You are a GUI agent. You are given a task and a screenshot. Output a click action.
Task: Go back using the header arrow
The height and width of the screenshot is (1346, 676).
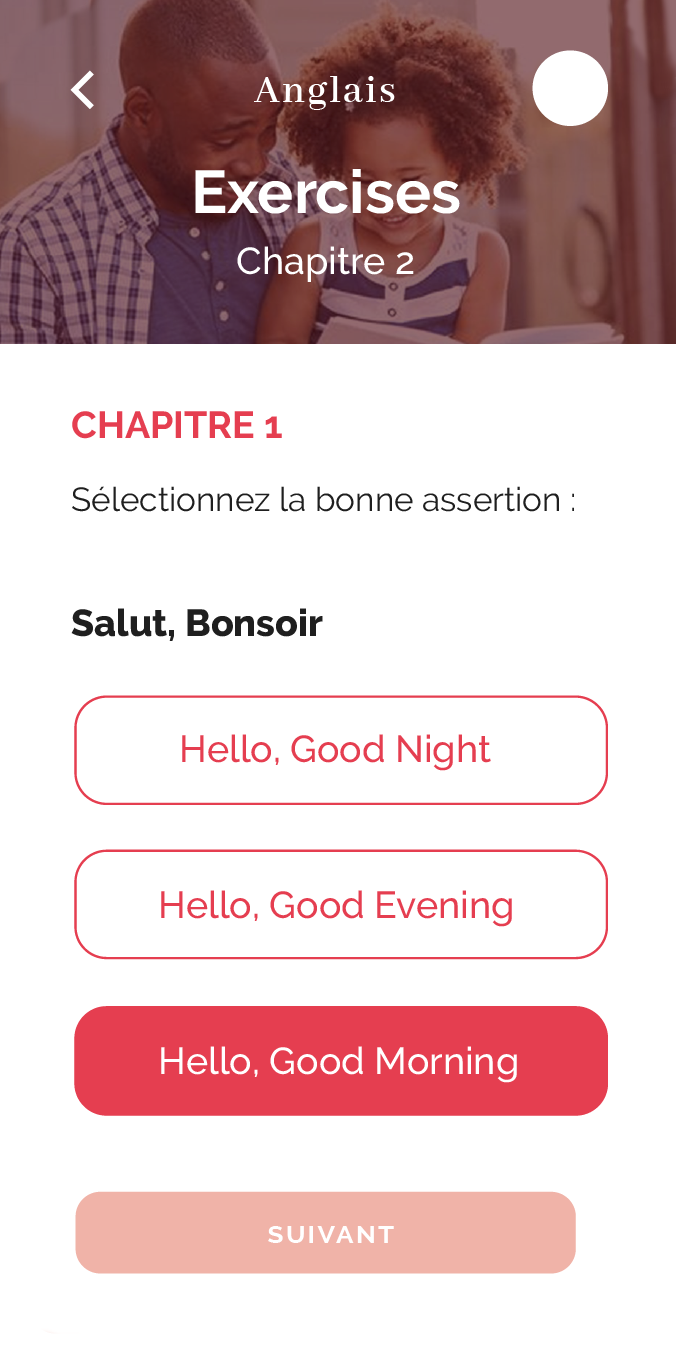point(83,90)
